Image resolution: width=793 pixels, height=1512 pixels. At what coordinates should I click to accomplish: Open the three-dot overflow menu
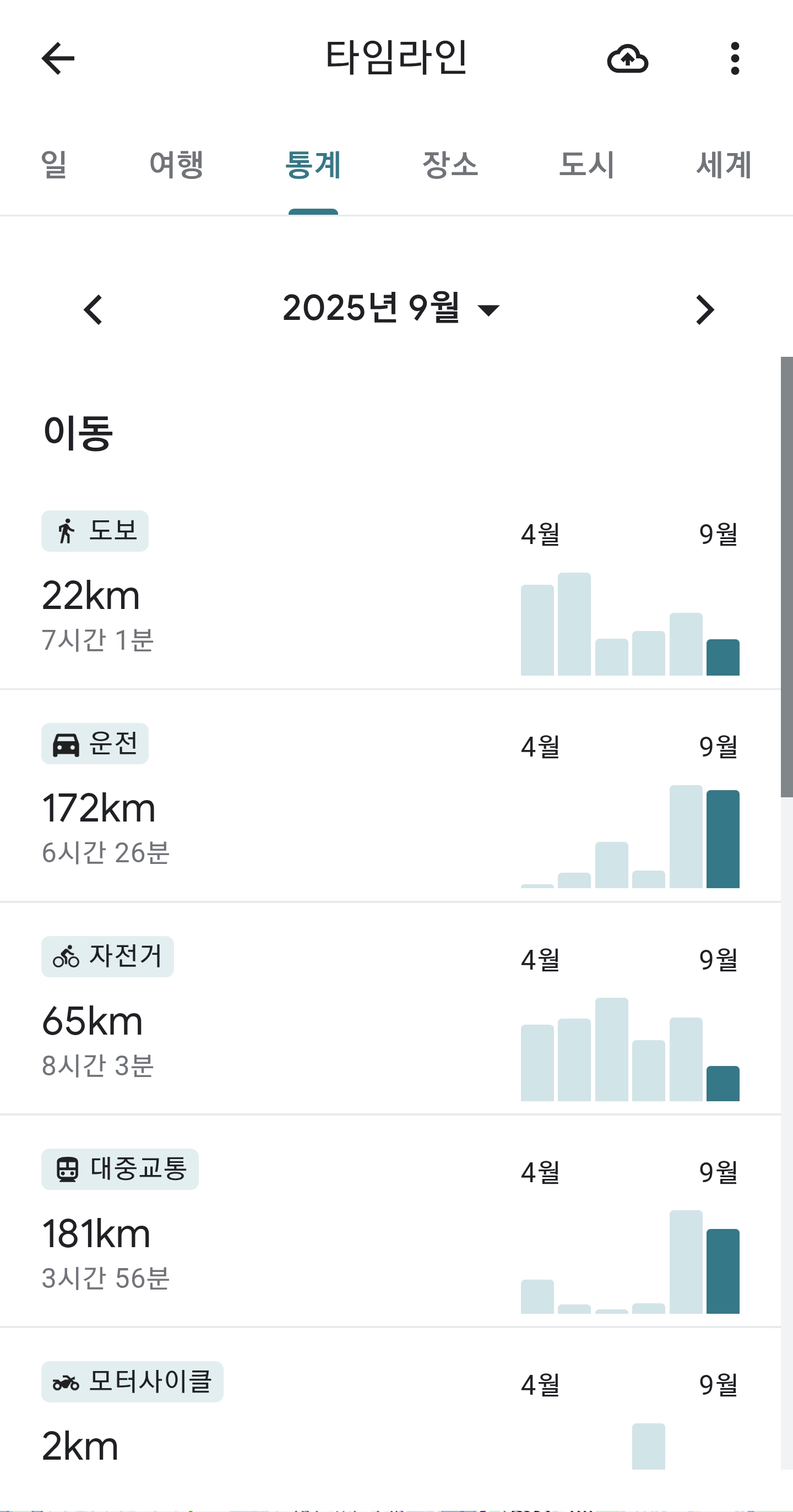pos(734,59)
